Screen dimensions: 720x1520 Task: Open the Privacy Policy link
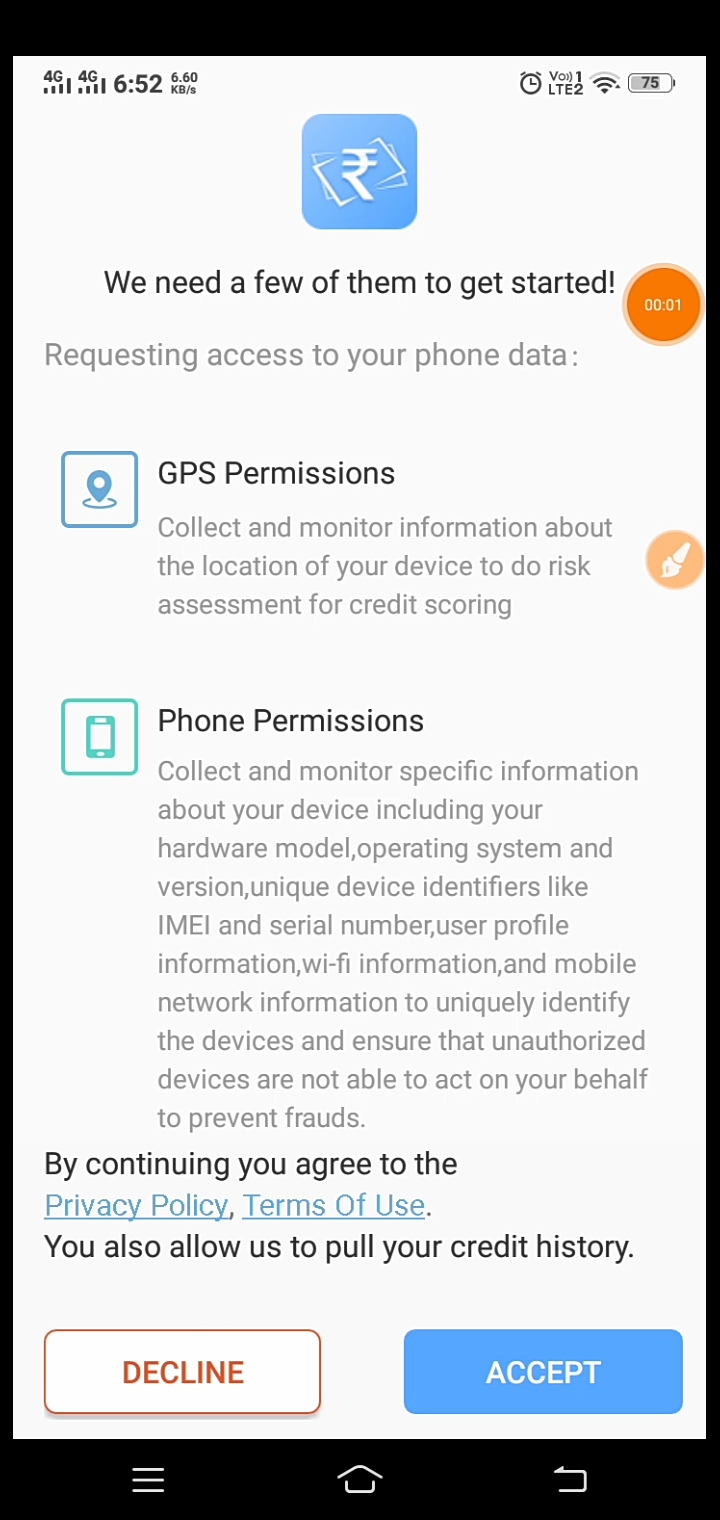pos(137,1205)
